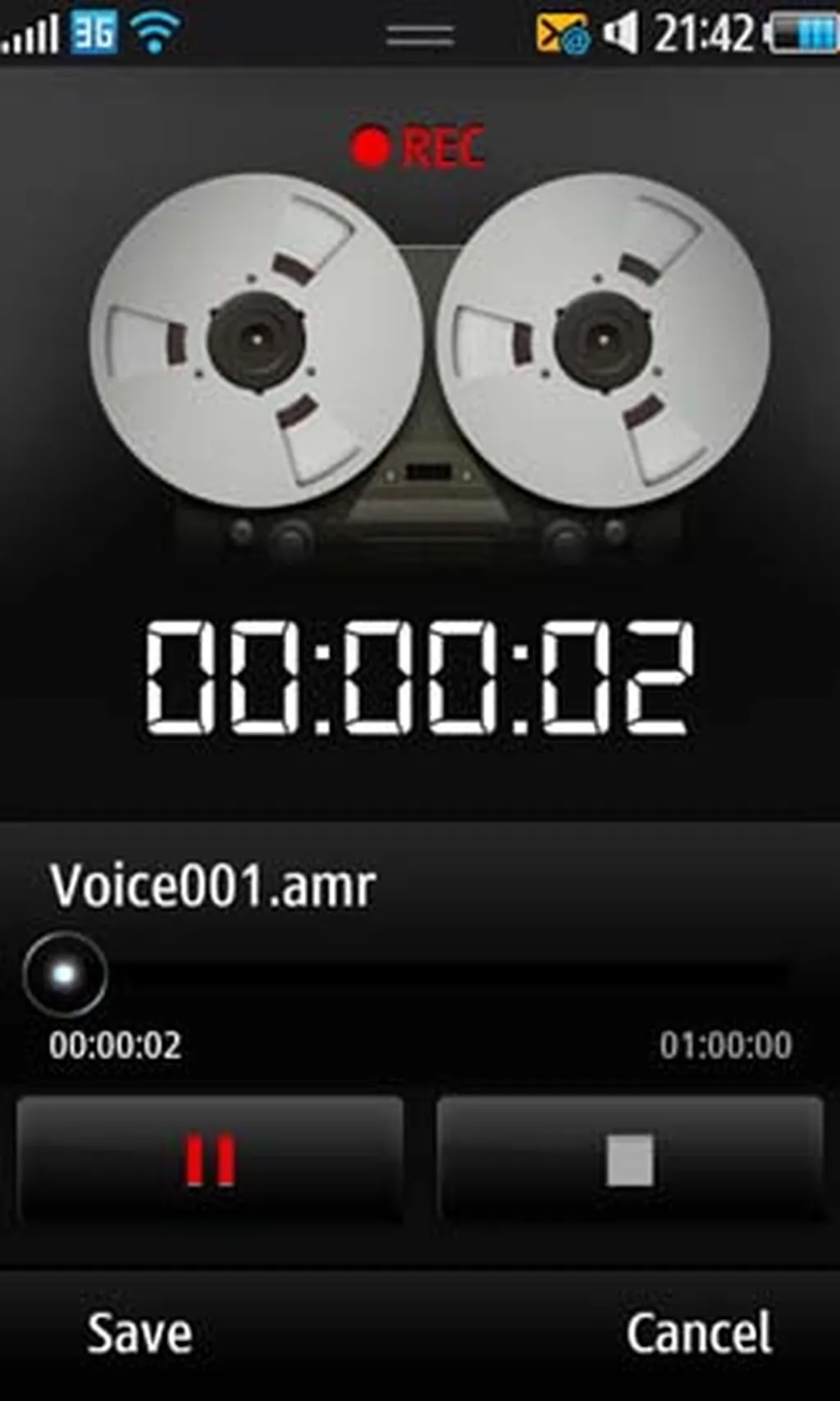Stop the voice recording
The image size is (840, 1401).
(630, 1160)
